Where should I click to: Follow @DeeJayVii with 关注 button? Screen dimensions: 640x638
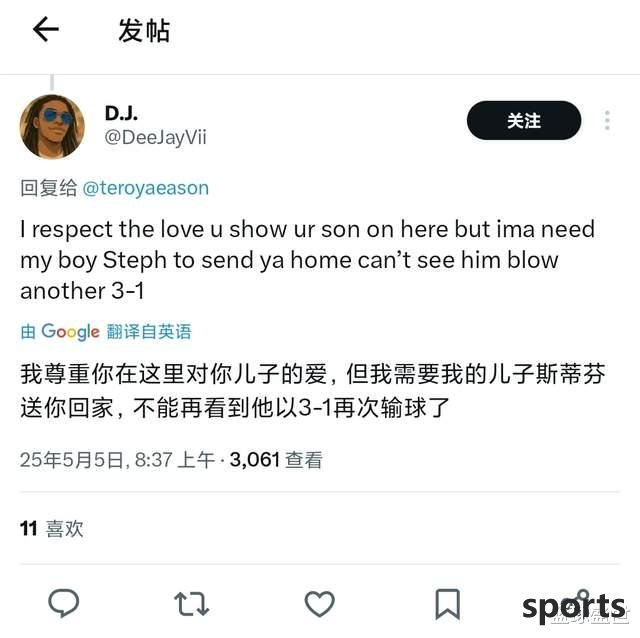click(x=523, y=121)
